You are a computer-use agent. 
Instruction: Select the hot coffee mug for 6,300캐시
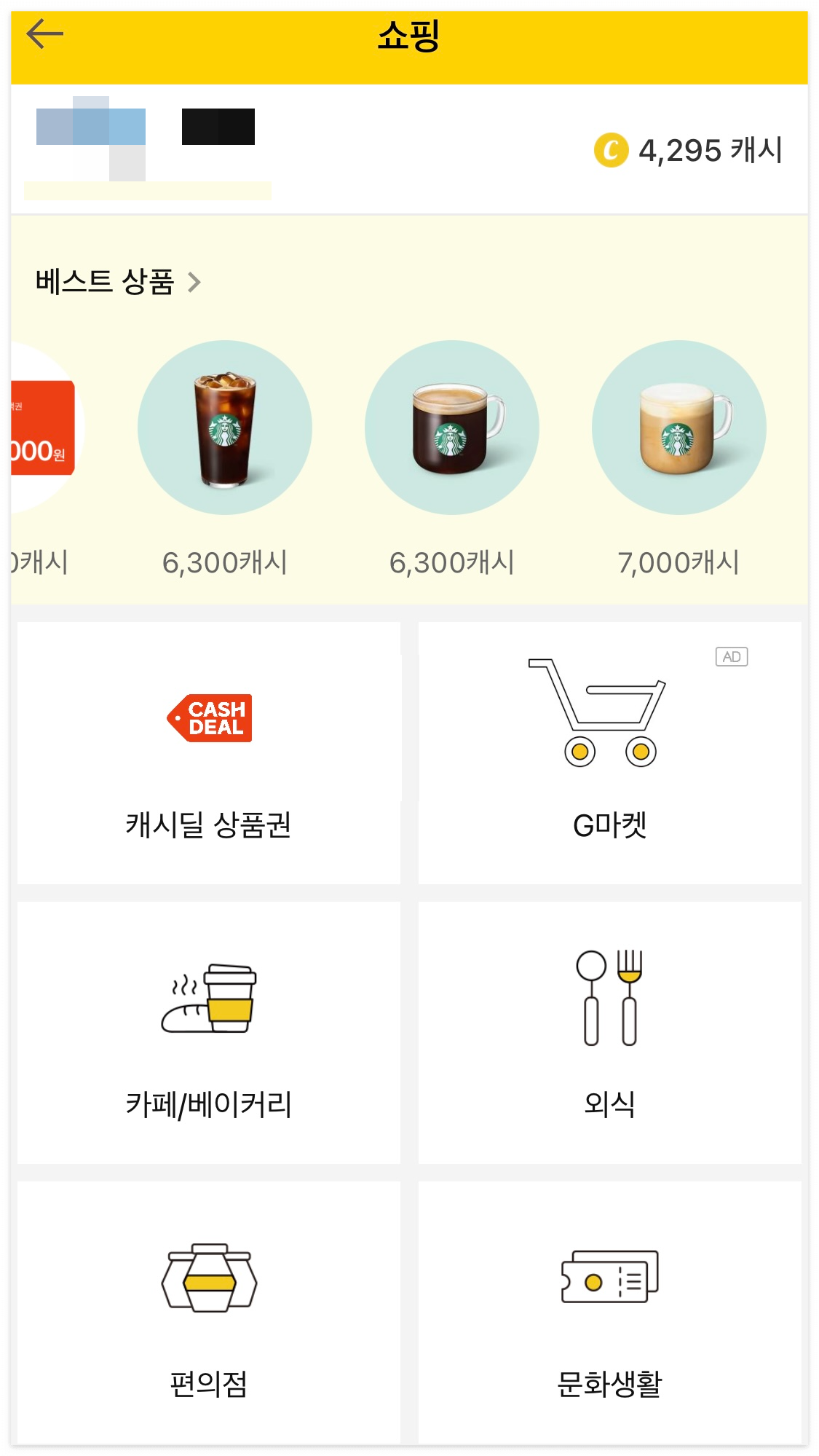(x=452, y=428)
